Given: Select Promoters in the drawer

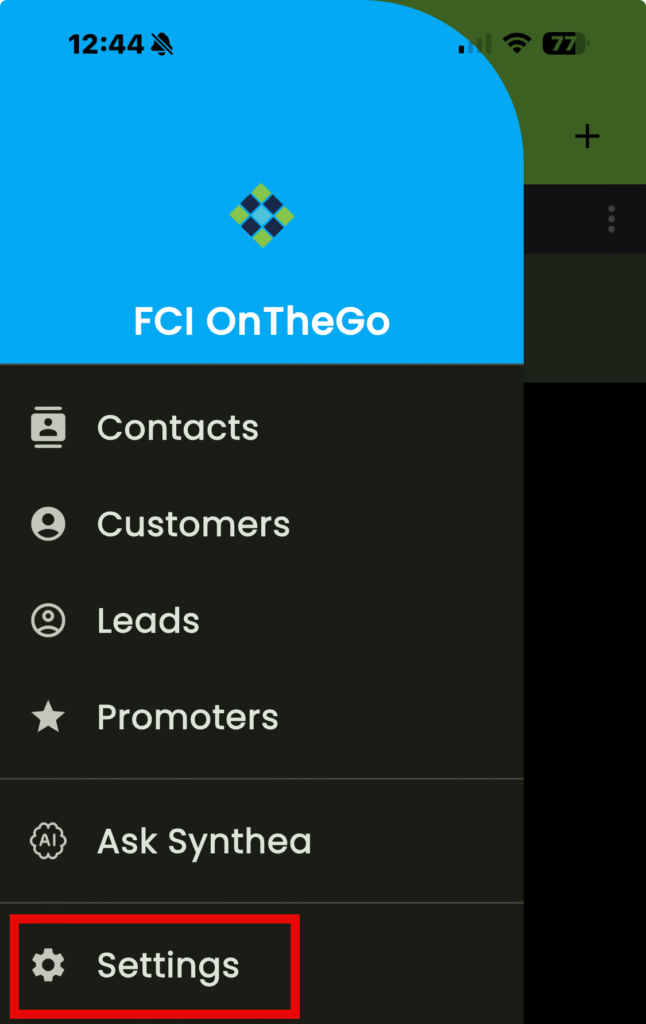Looking at the screenshot, I should [187, 717].
